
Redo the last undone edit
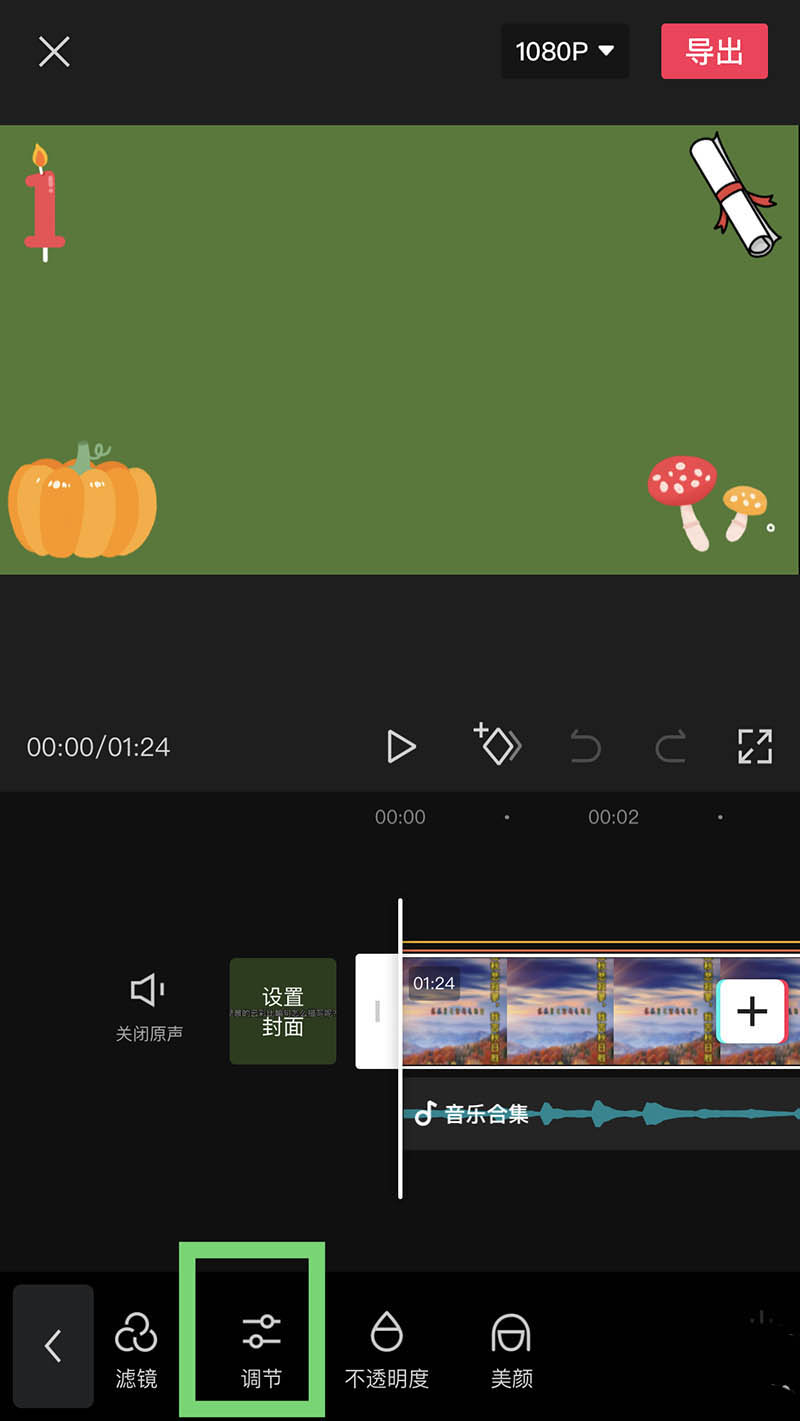click(670, 746)
